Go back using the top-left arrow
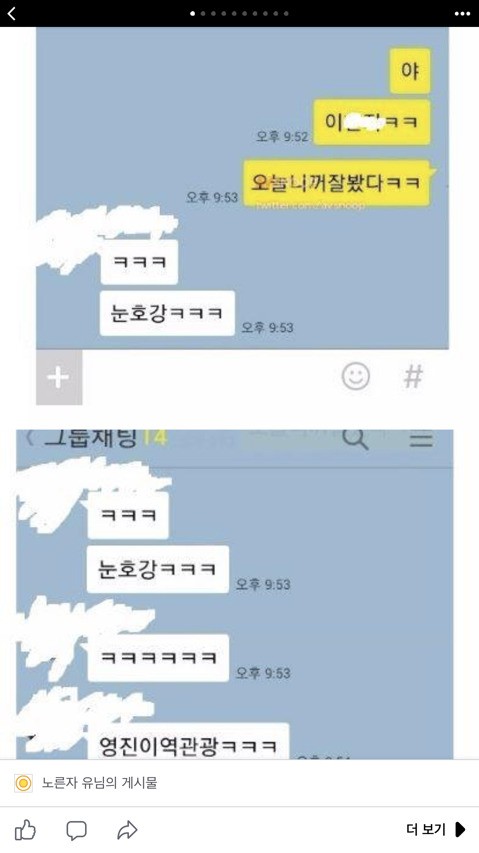 11,13
